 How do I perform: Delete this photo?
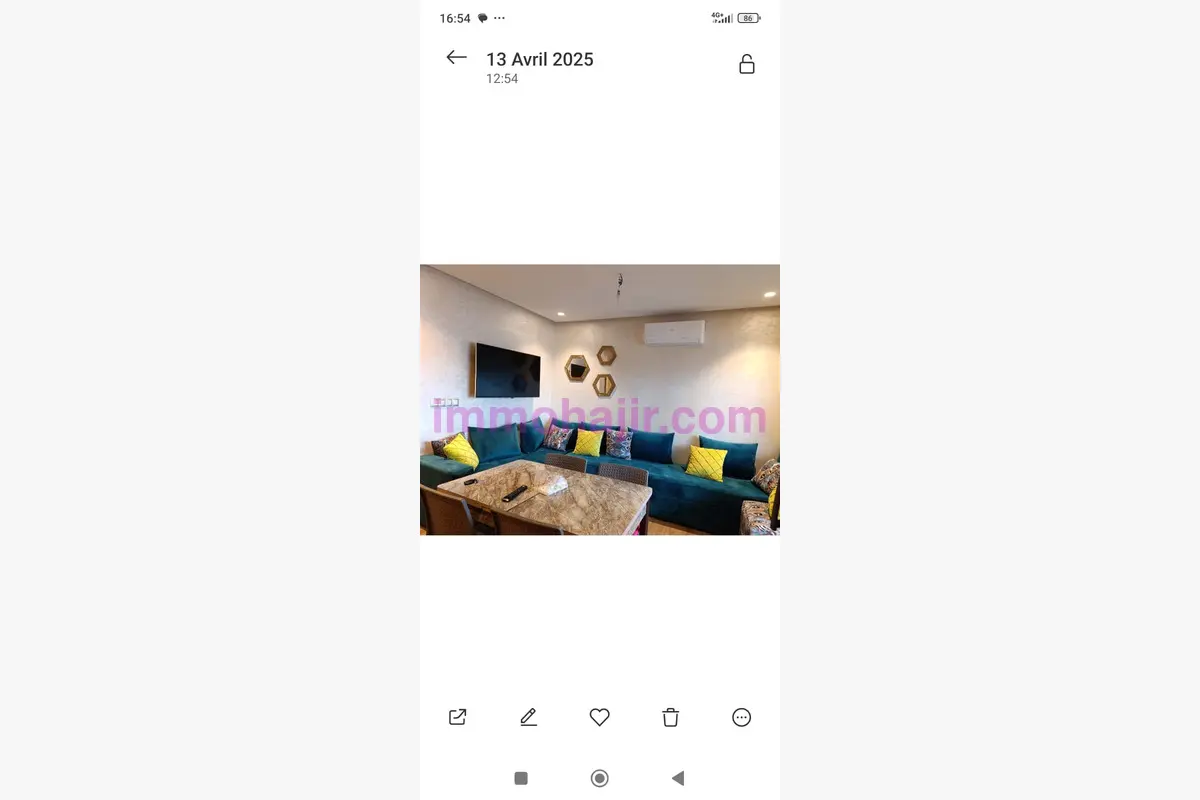(671, 717)
